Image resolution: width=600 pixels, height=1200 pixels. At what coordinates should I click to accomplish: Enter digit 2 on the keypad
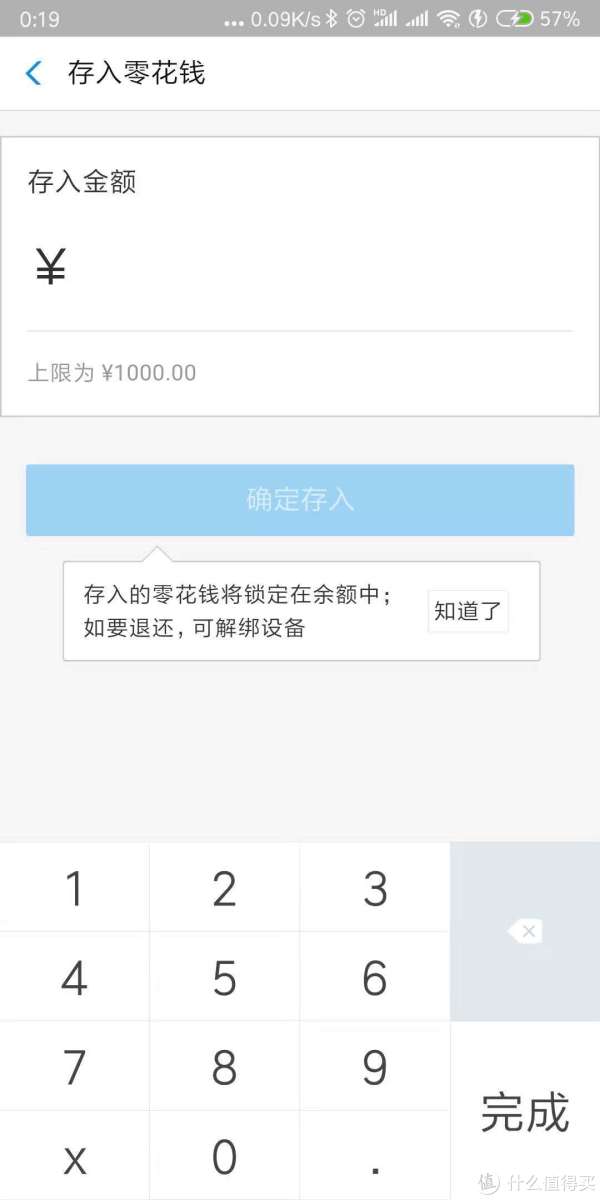[x=225, y=888]
